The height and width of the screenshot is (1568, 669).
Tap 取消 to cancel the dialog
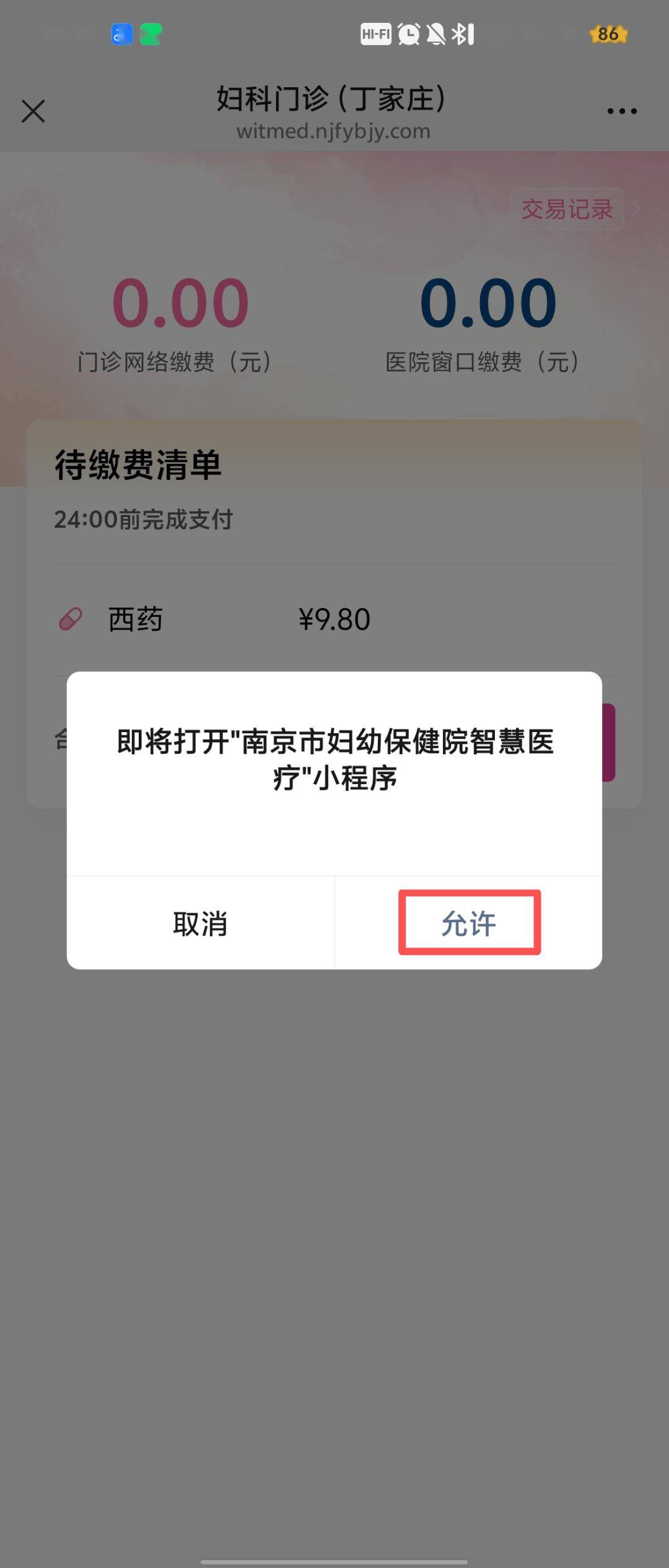click(x=200, y=923)
